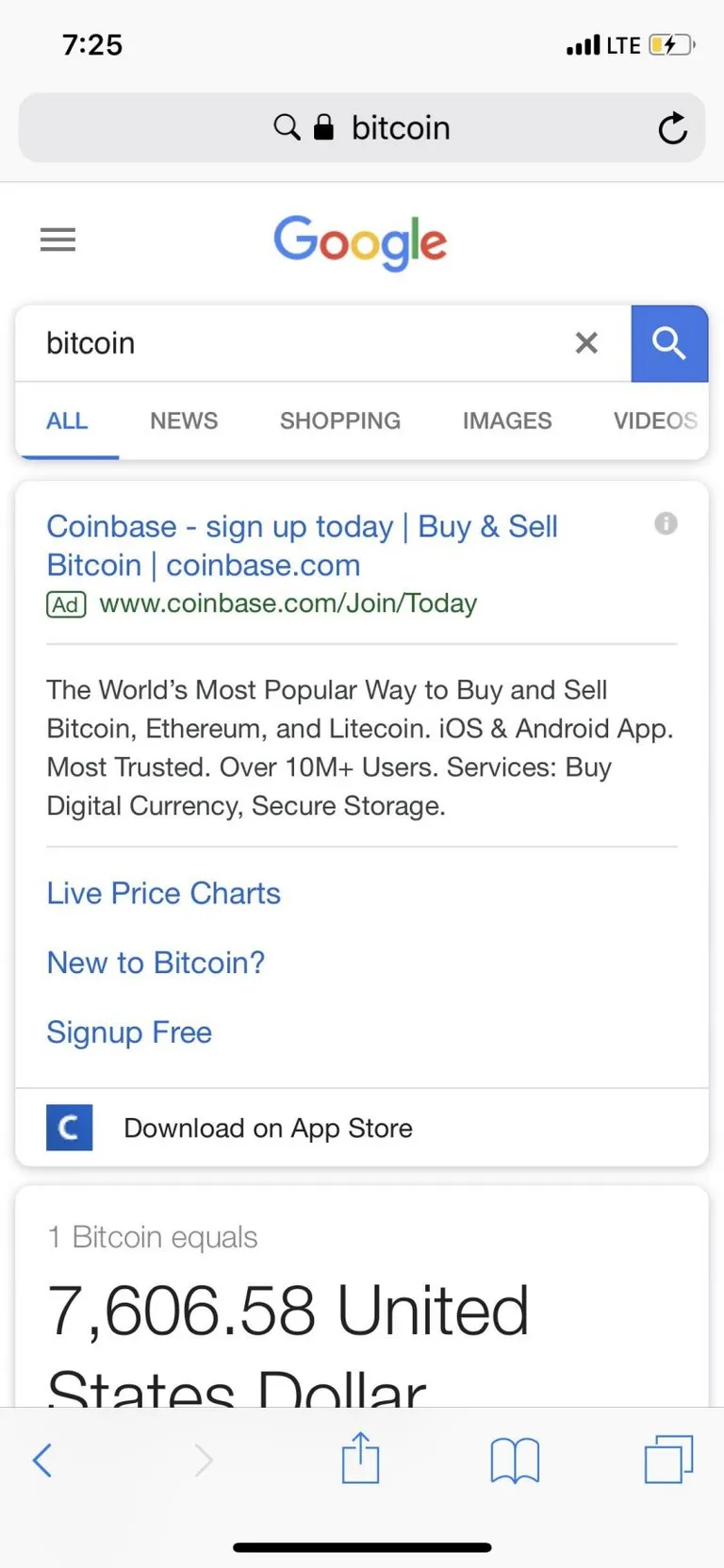The height and width of the screenshot is (1568, 724).
Task: Switch to the Shopping tab
Action: coord(340,421)
